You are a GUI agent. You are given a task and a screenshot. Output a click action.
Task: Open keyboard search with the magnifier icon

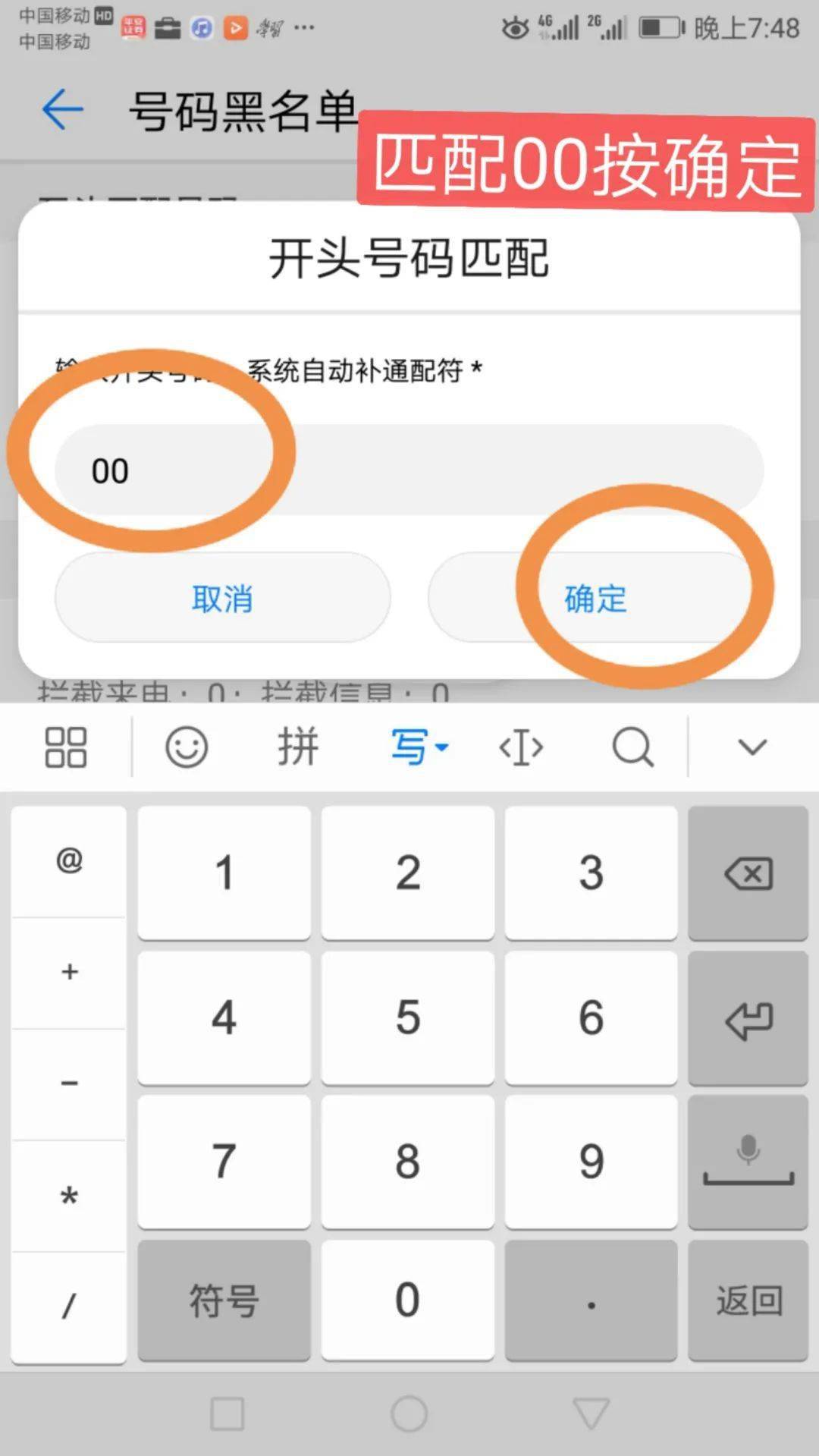(632, 747)
